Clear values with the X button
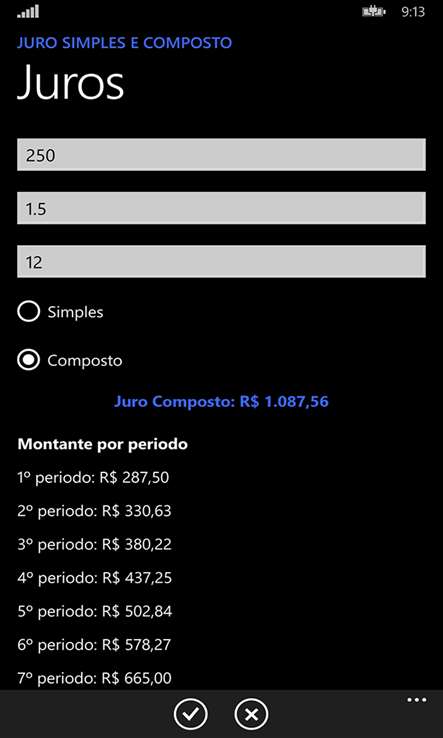 pos(251,714)
